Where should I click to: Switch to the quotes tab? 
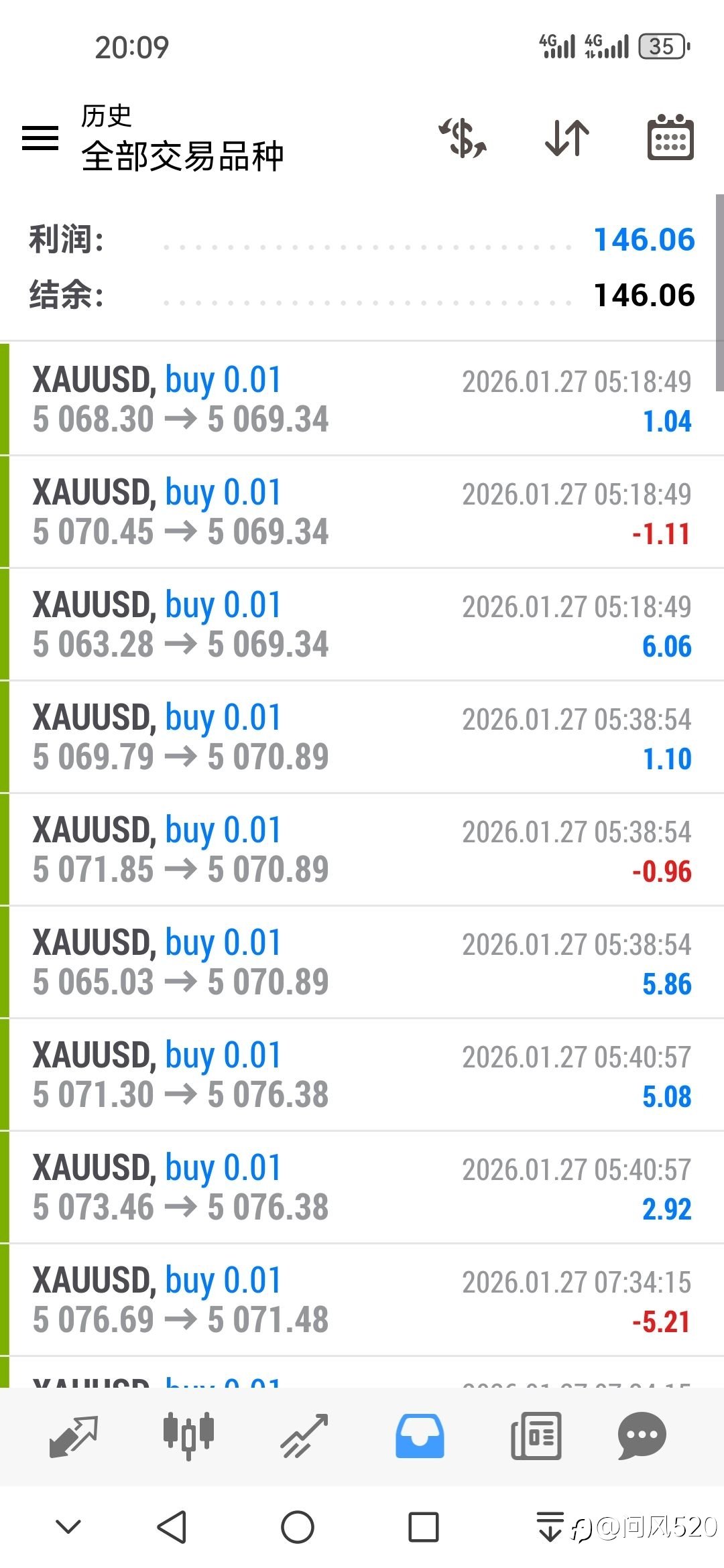click(x=74, y=1436)
